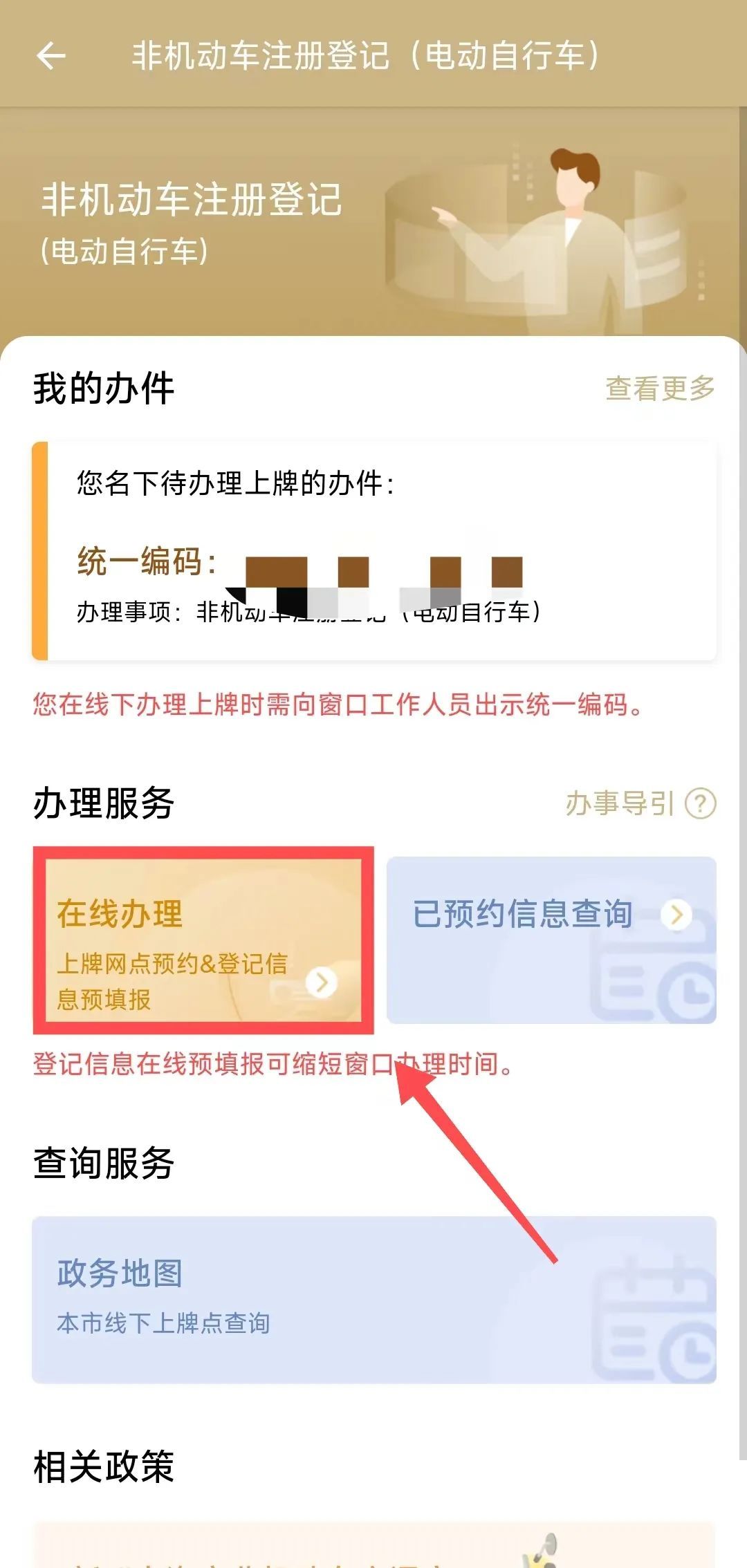Screen dimensions: 747x1568
Task: Go back using the top-left arrow
Action: click(51, 55)
